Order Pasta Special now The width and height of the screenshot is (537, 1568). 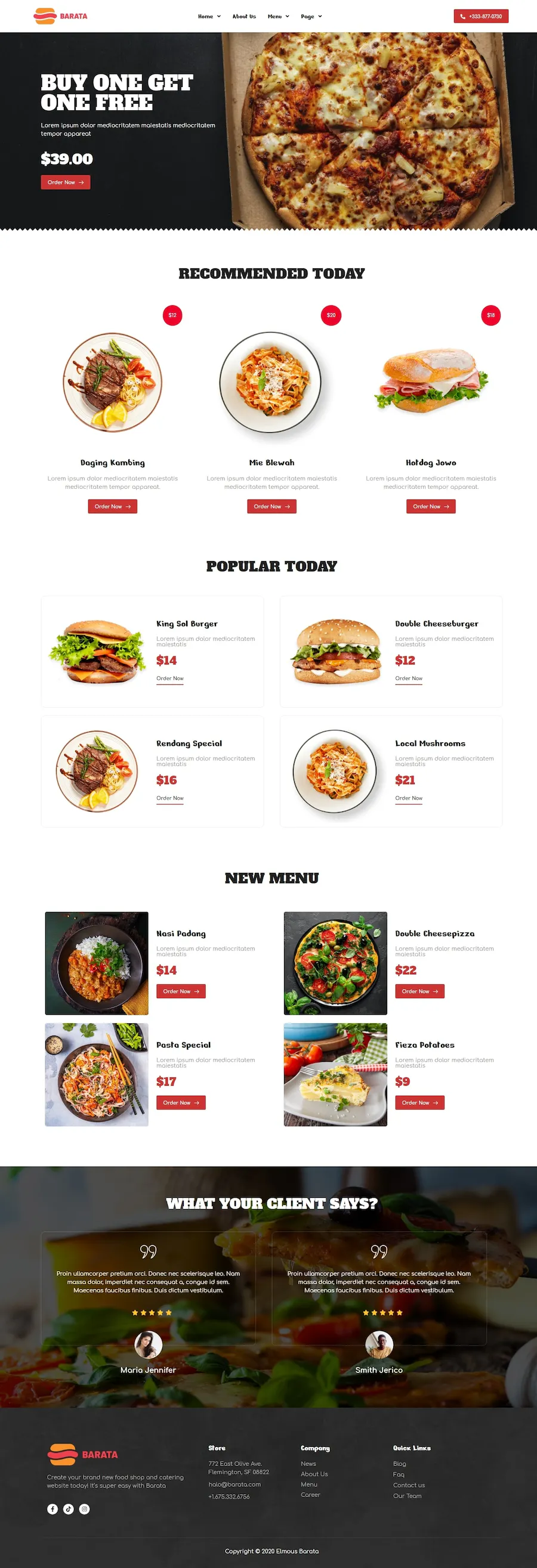pyautogui.click(x=181, y=1103)
